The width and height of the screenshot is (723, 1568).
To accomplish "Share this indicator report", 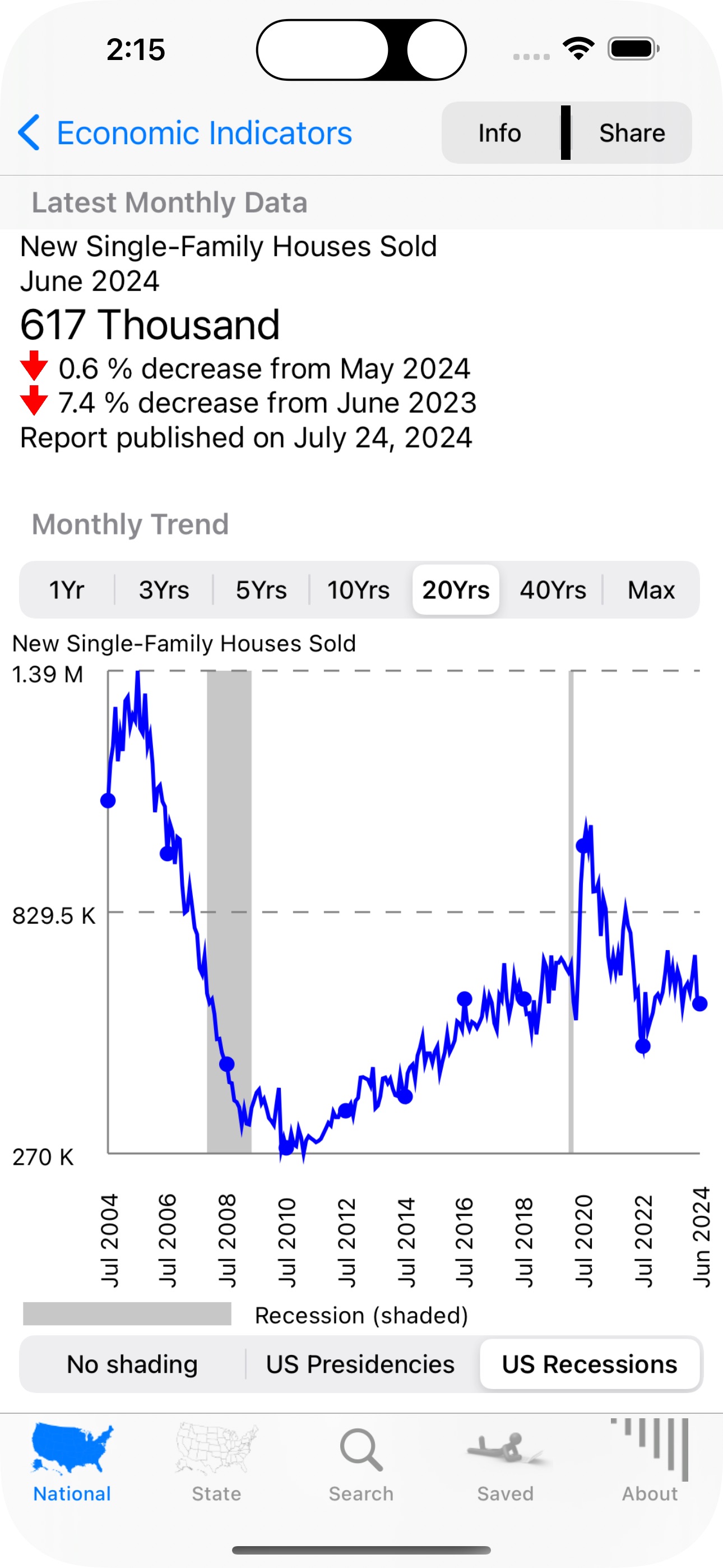I will coord(632,133).
